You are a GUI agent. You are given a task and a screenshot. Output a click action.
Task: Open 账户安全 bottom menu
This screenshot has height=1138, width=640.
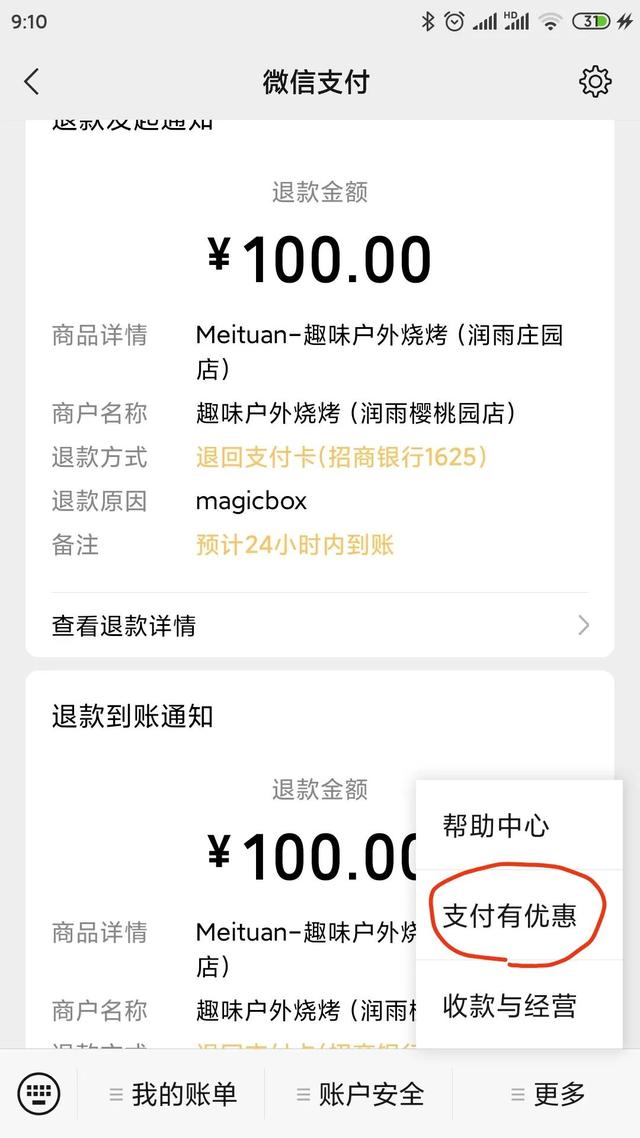(360, 1095)
